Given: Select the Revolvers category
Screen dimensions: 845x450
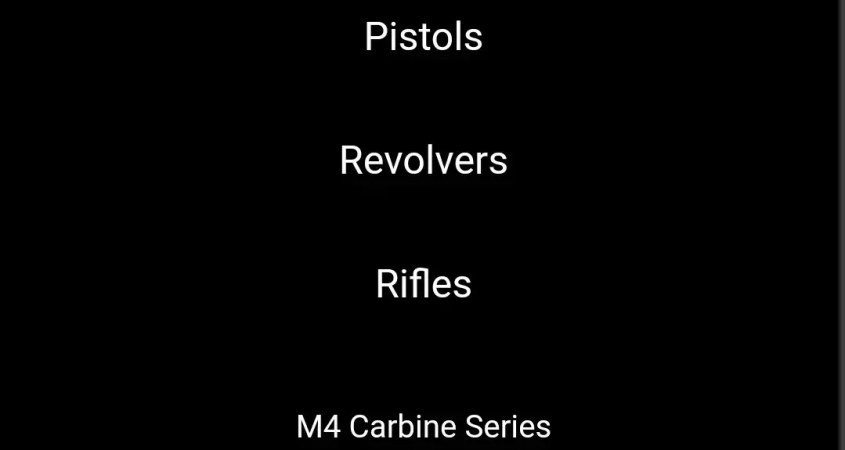Looking at the screenshot, I should [x=423, y=160].
